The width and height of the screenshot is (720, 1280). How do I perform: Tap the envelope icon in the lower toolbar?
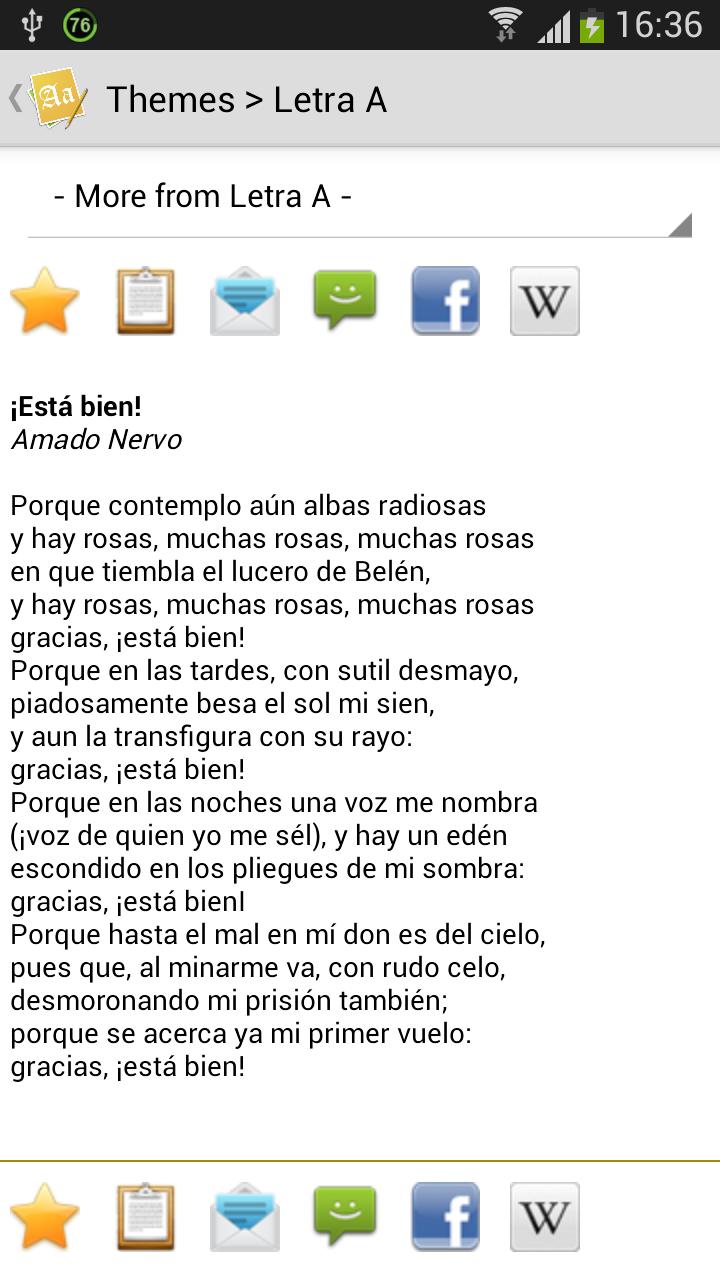[x=244, y=1216]
